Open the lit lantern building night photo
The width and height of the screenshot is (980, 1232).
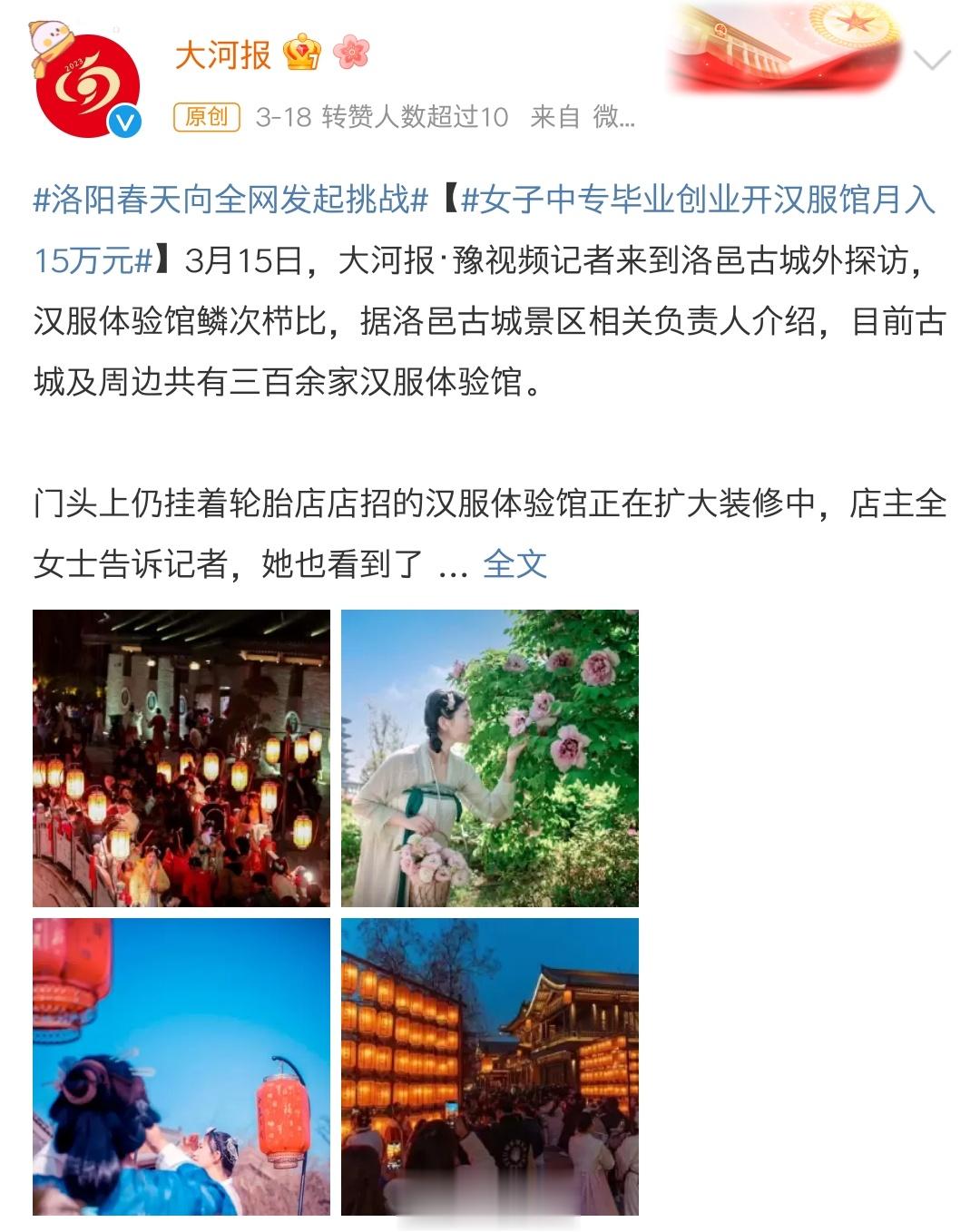coord(490,1067)
